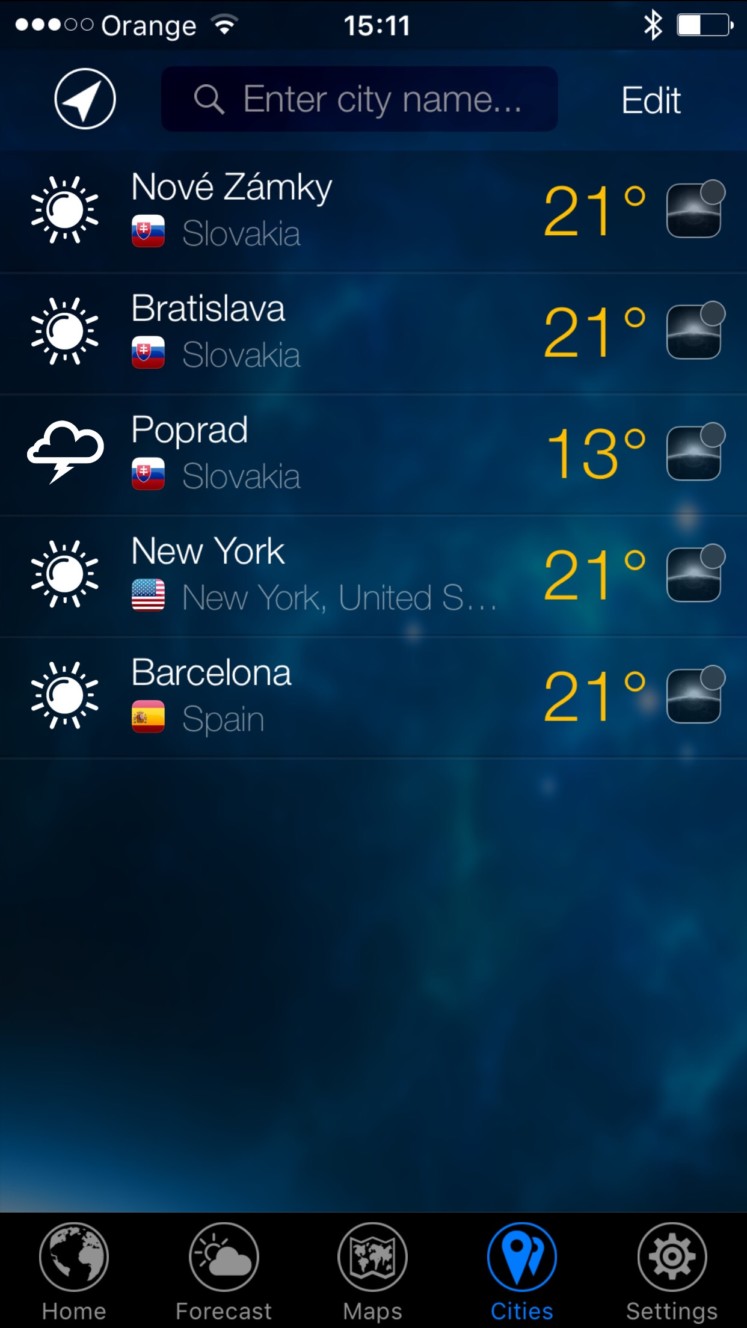Focus the Enter city name search field
Image resolution: width=747 pixels, height=1328 pixels.
[359, 99]
